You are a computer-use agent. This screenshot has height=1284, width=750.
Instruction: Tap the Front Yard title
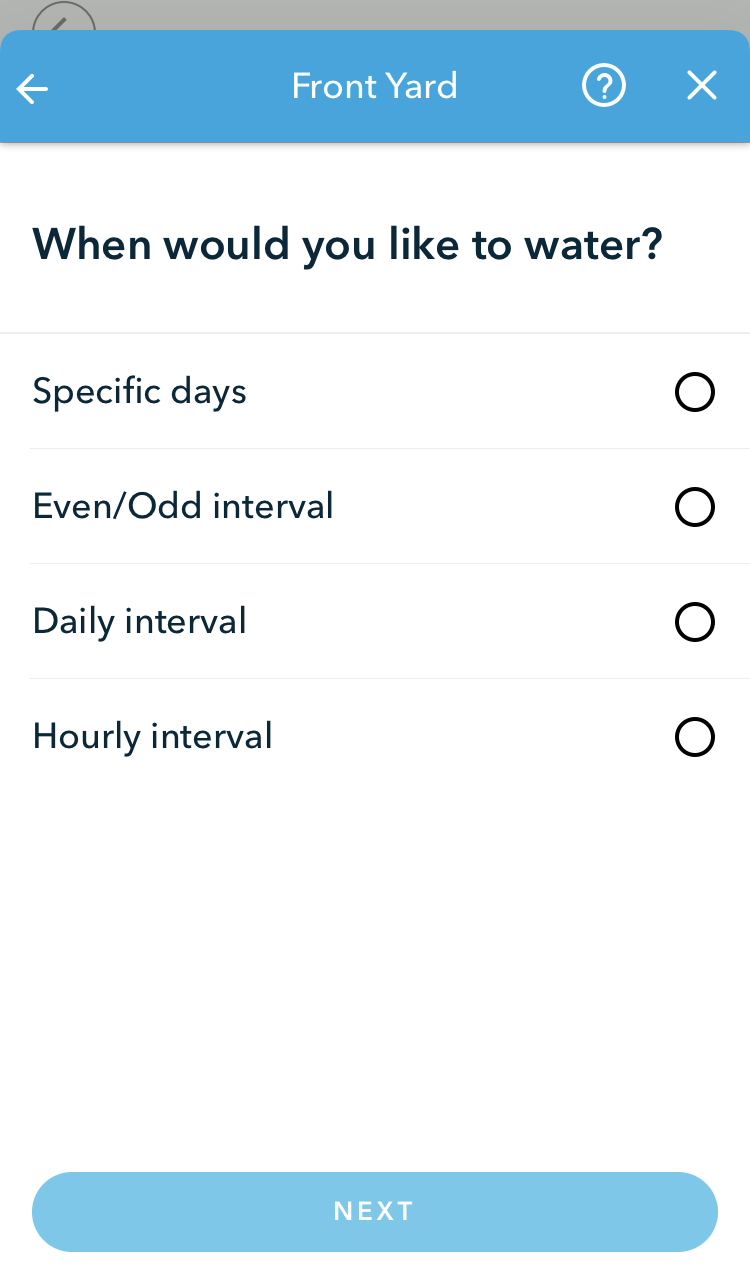[374, 85]
